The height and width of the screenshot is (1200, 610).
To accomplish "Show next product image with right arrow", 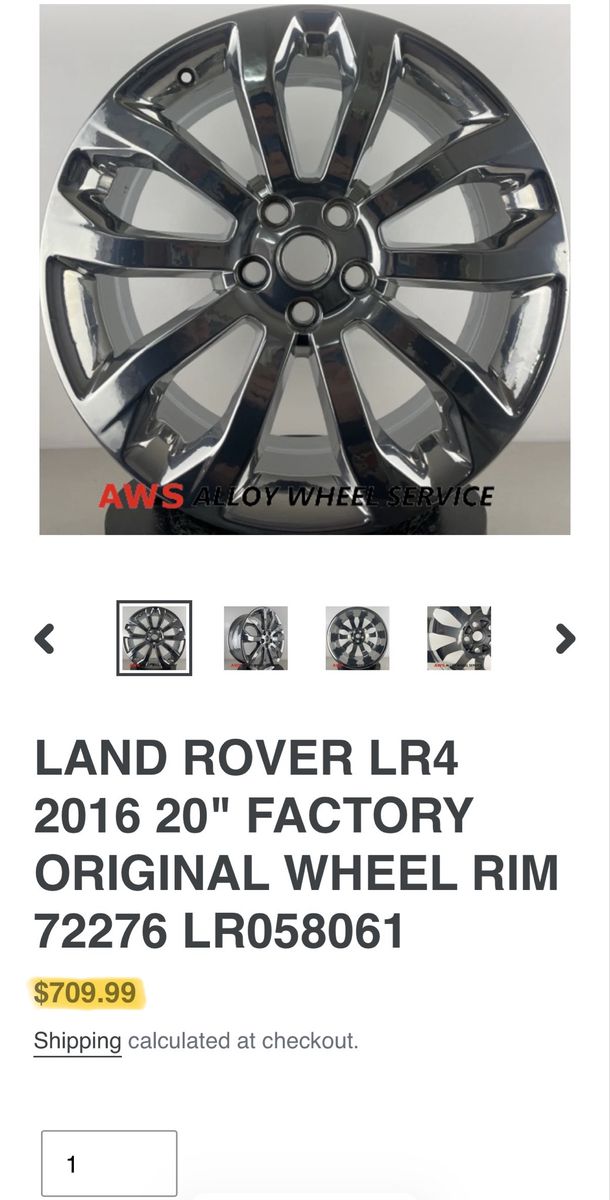I will click(x=565, y=638).
